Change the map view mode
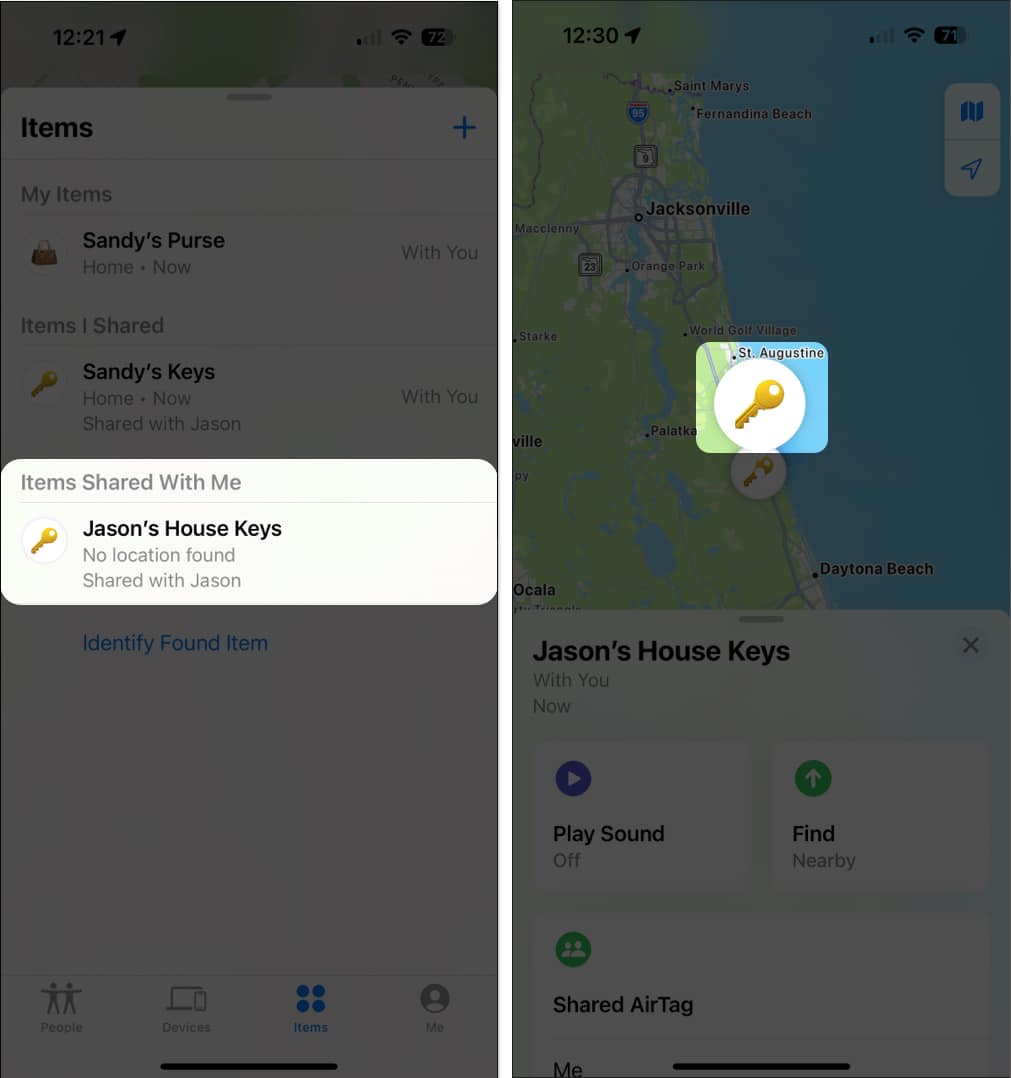1011x1078 pixels. pos(971,112)
